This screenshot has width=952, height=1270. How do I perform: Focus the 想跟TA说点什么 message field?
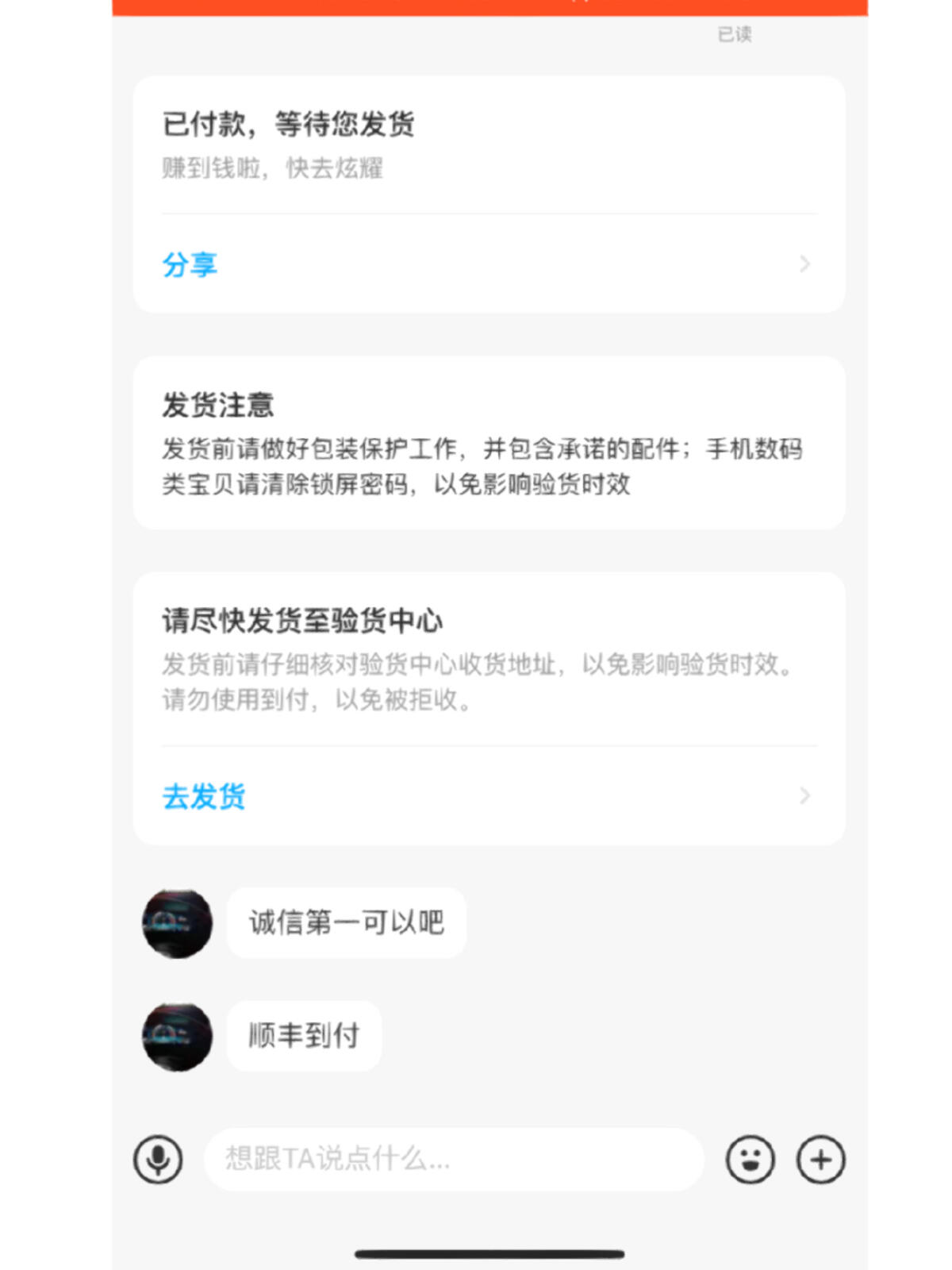452,1159
